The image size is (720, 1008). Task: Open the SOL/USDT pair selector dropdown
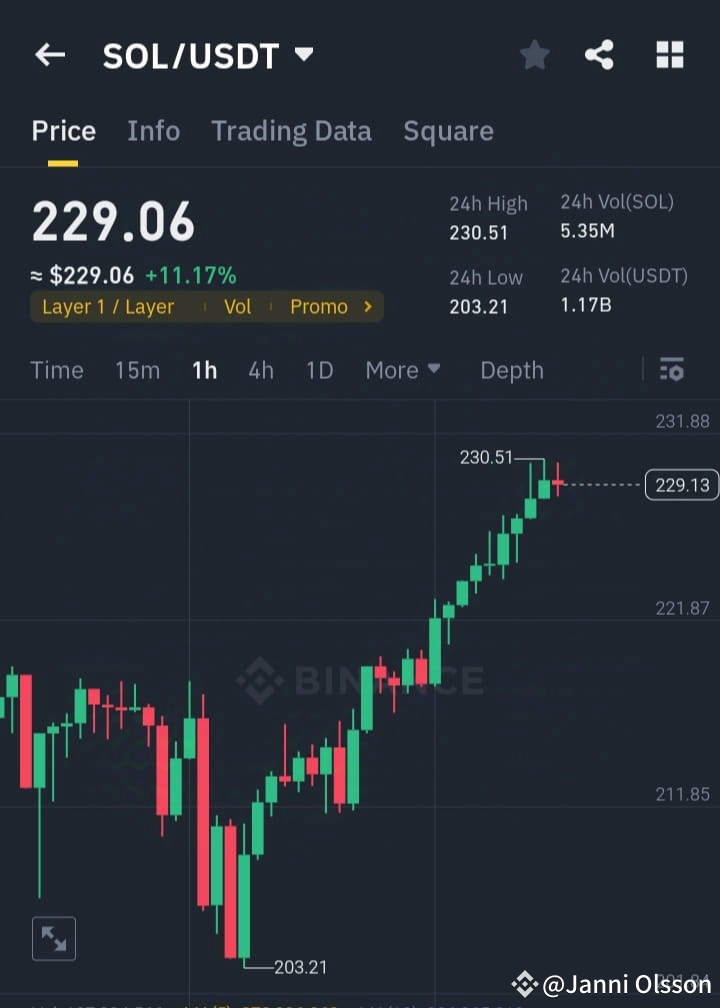pos(305,55)
